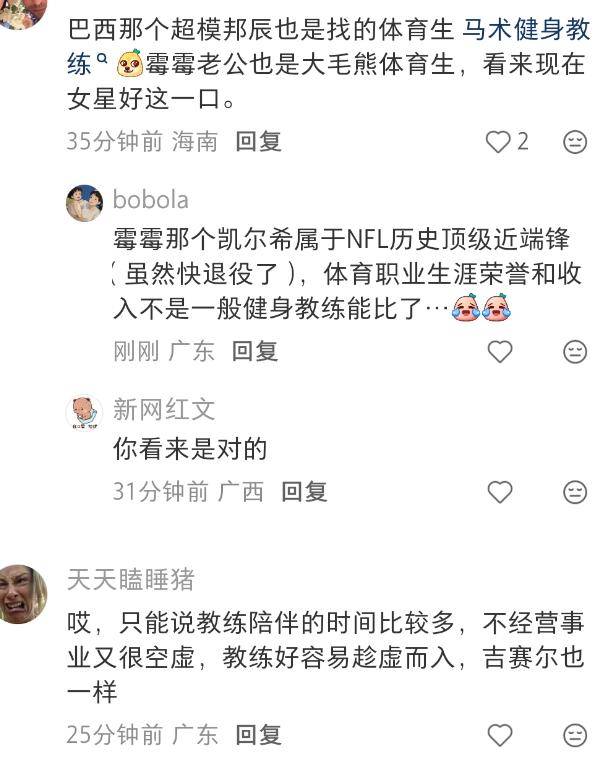Image resolution: width=613 pixels, height=761 pixels.
Task: Reply to the comment posted 35分钟前 from 海南
Action: (258, 141)
